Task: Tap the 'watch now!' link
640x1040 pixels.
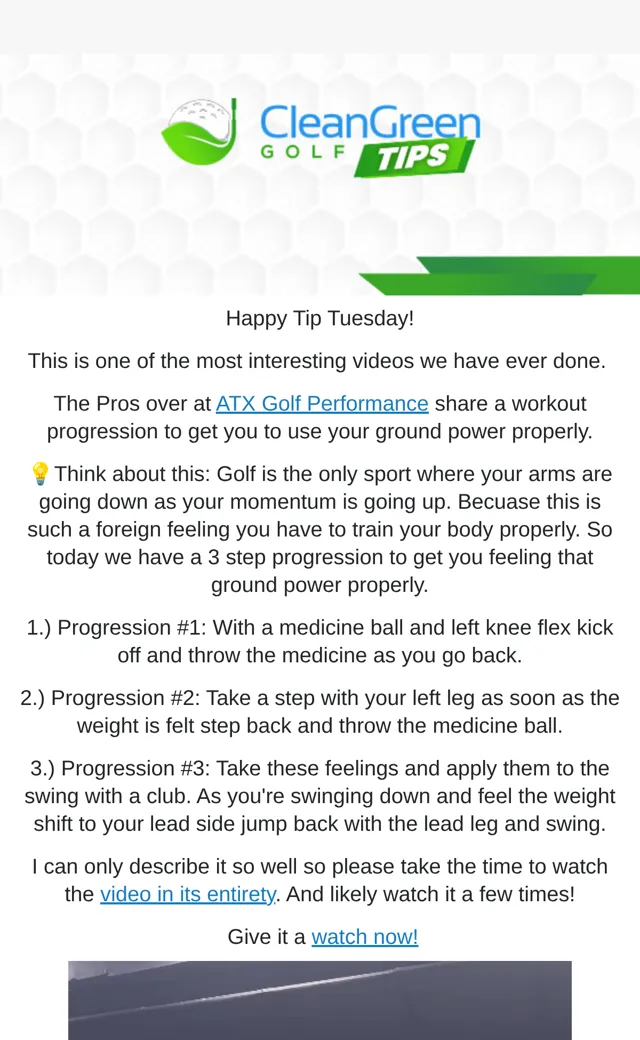Action: [365, 937]
